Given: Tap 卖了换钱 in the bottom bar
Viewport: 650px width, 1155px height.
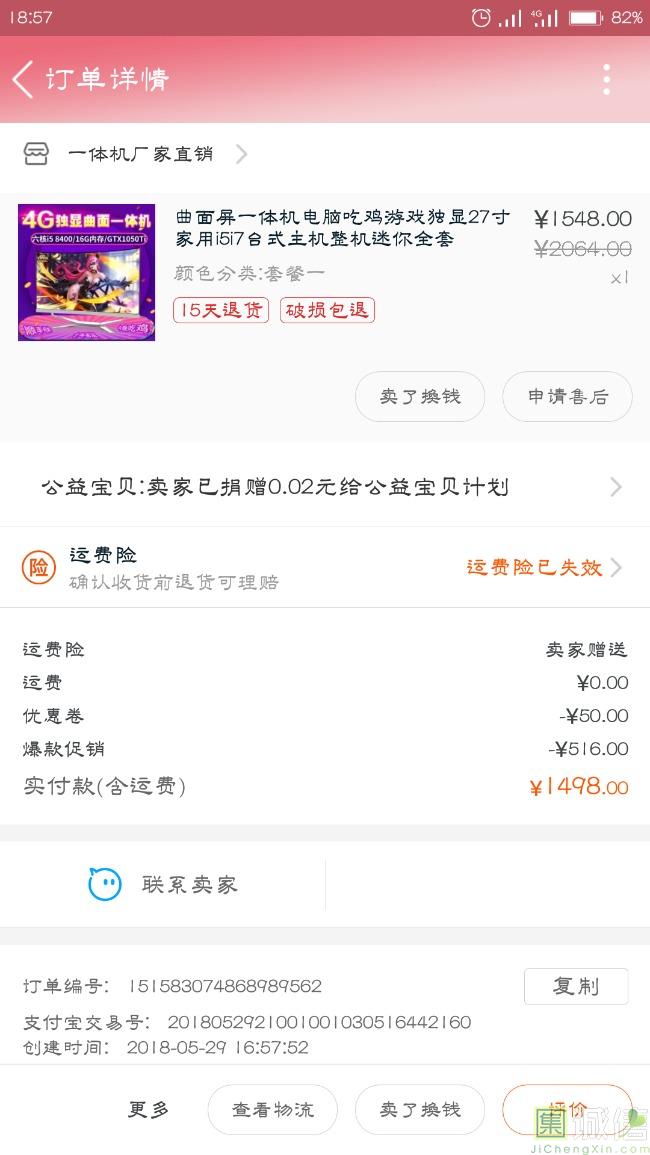Looking at the screenshot, I should pyautogui.click(x=420, y=1110).
